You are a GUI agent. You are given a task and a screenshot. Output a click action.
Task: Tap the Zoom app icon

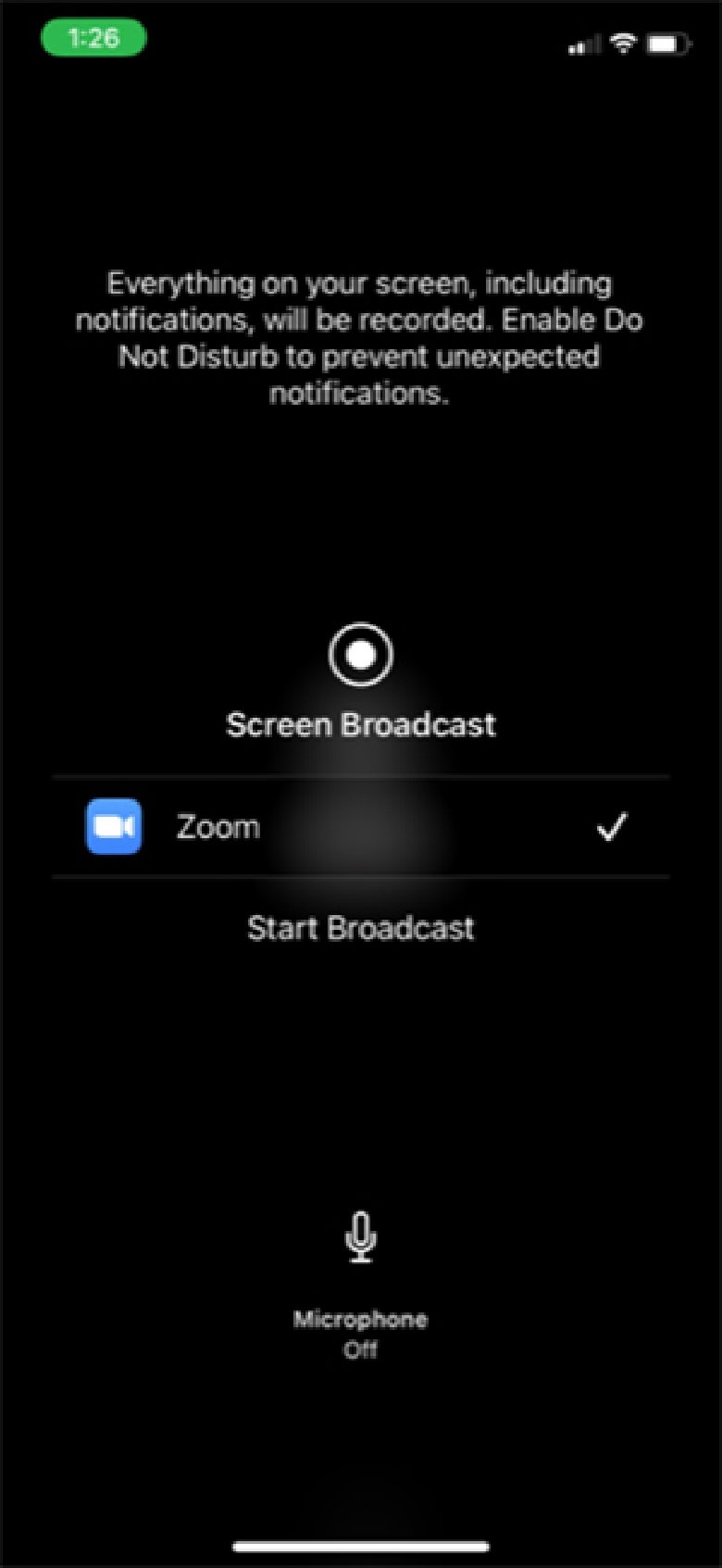pos(112,826)
